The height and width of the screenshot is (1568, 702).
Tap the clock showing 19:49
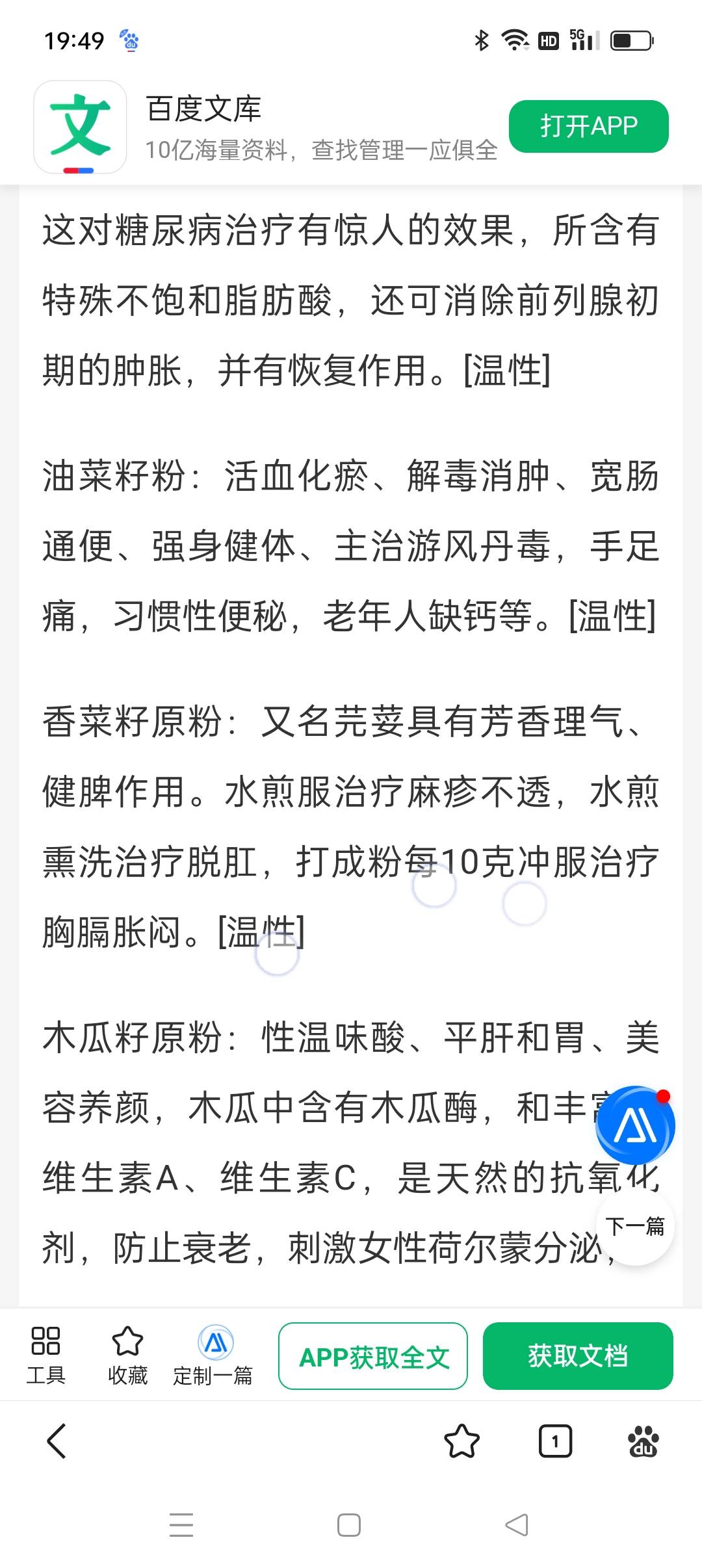[x=73, y=41]
